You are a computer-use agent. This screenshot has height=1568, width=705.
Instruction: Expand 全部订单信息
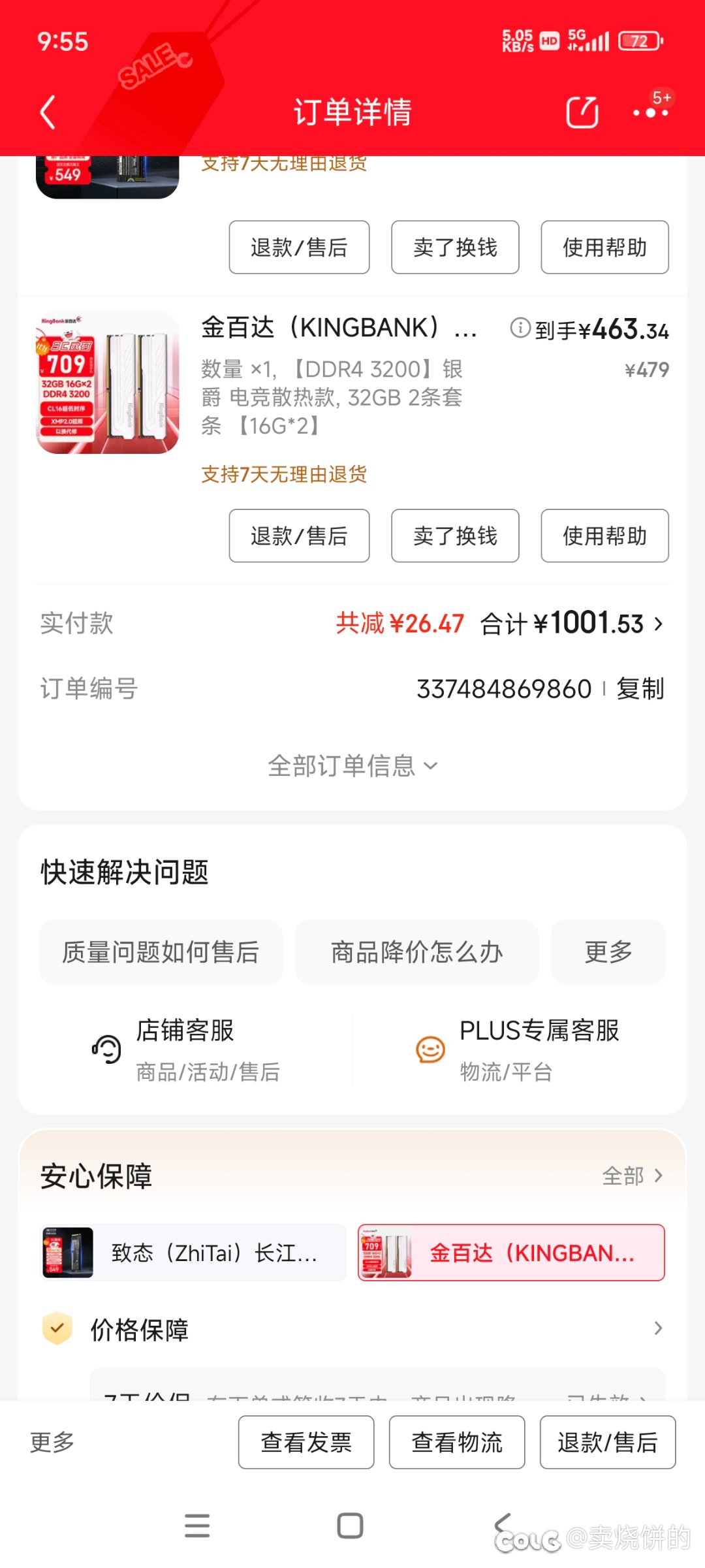[x=352, y=765]
